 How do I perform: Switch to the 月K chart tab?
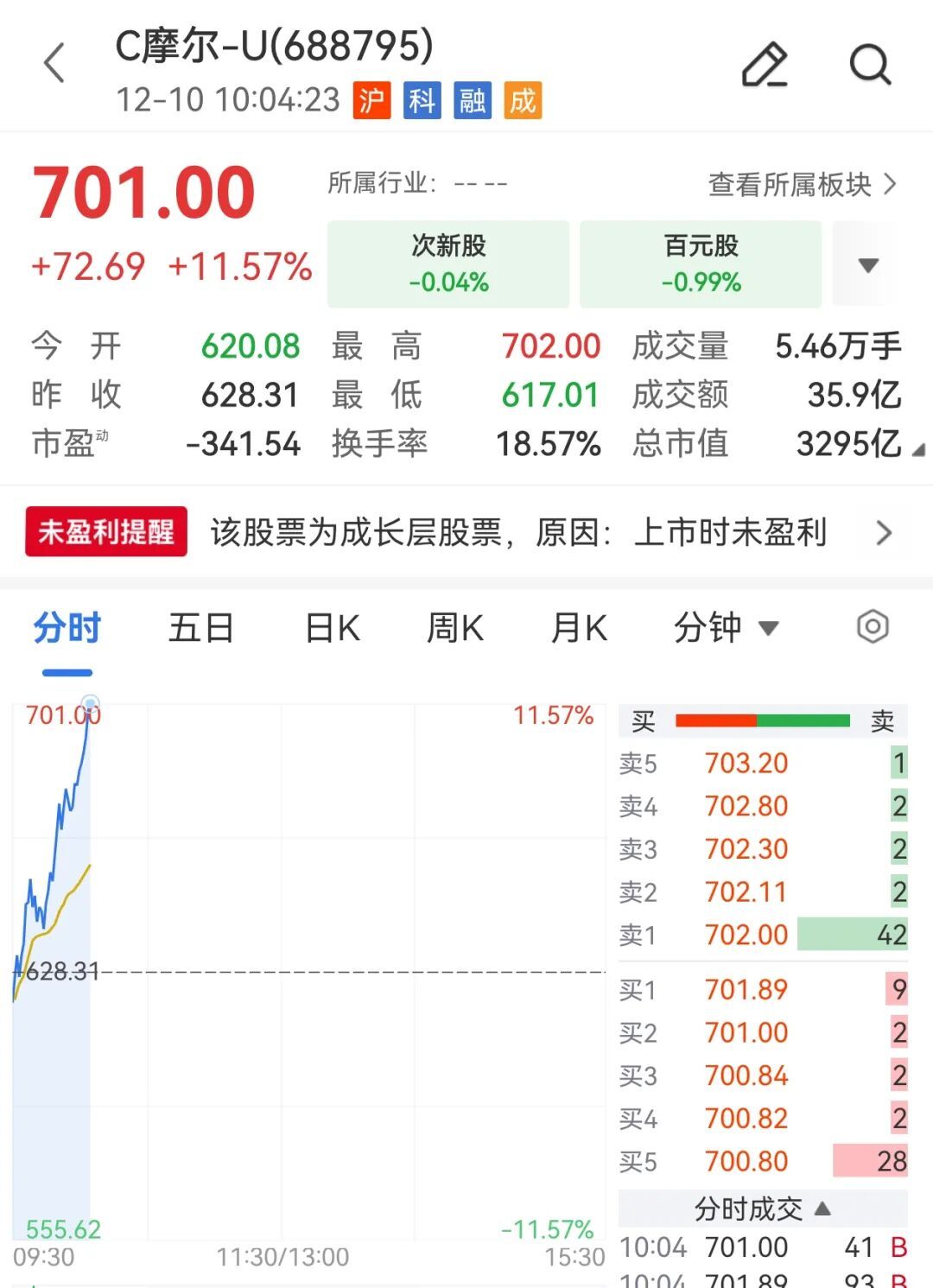[x=579, y=628]
